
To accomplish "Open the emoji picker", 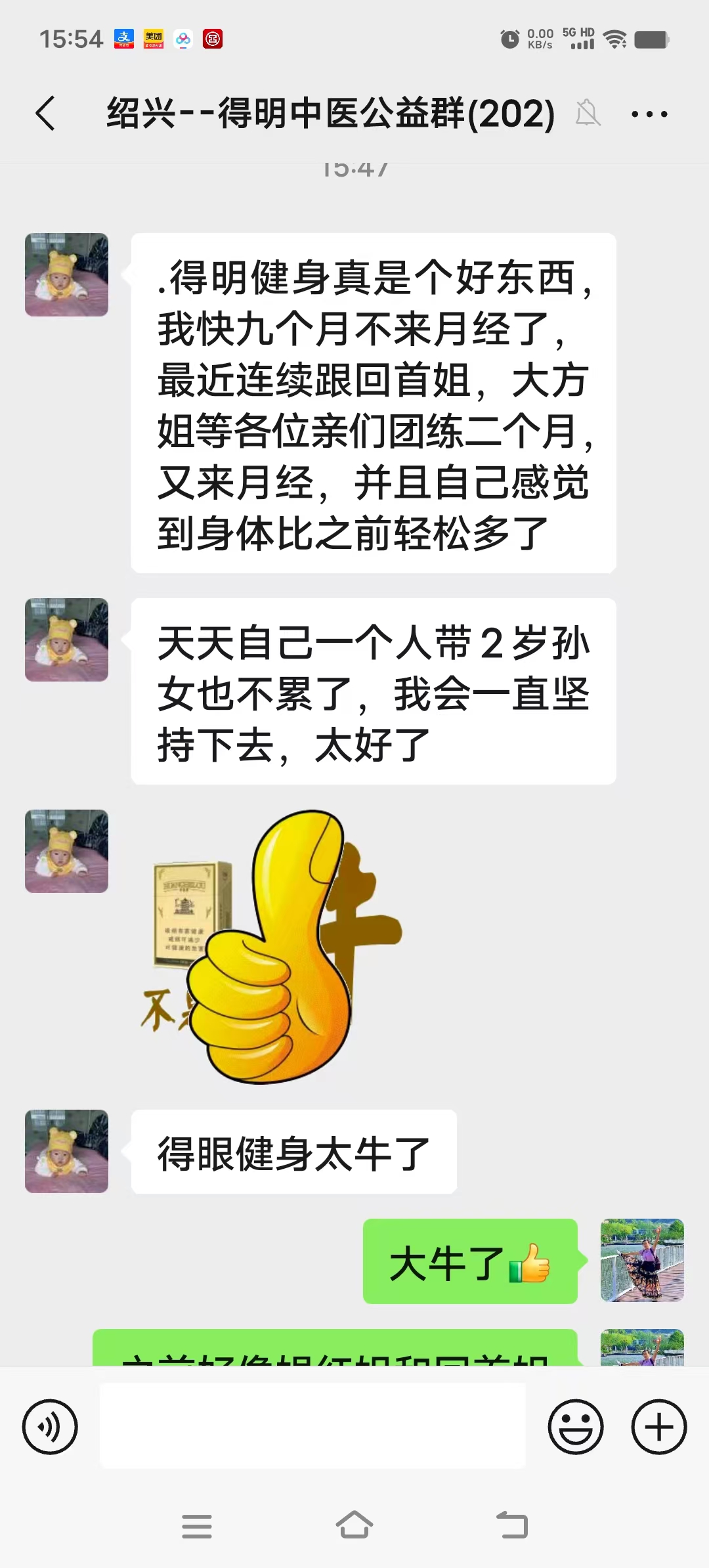I will (576, 1426).
